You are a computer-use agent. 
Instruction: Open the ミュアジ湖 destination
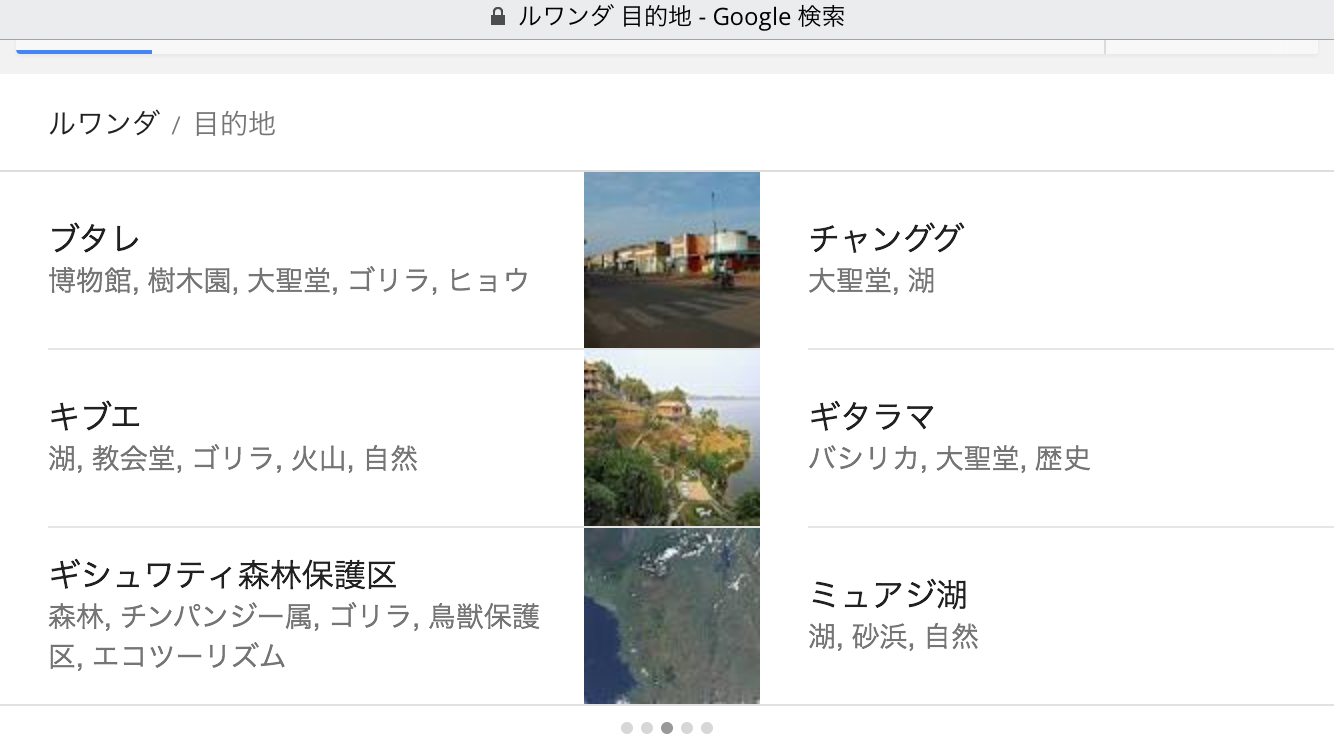click(887, 595)
